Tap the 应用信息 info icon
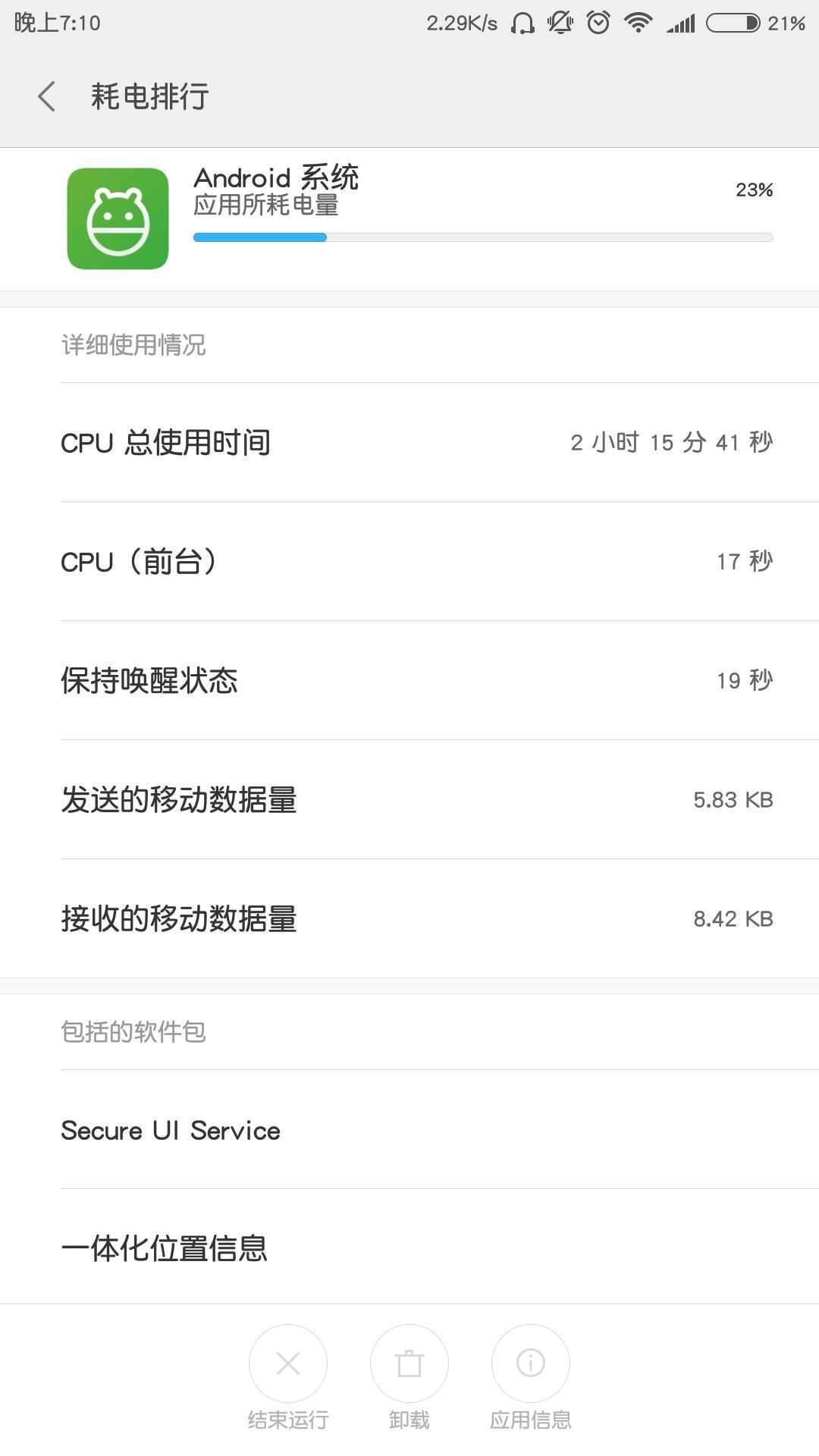The width and height of the screenshot is (819, 1456). [x=530, y=1363]
